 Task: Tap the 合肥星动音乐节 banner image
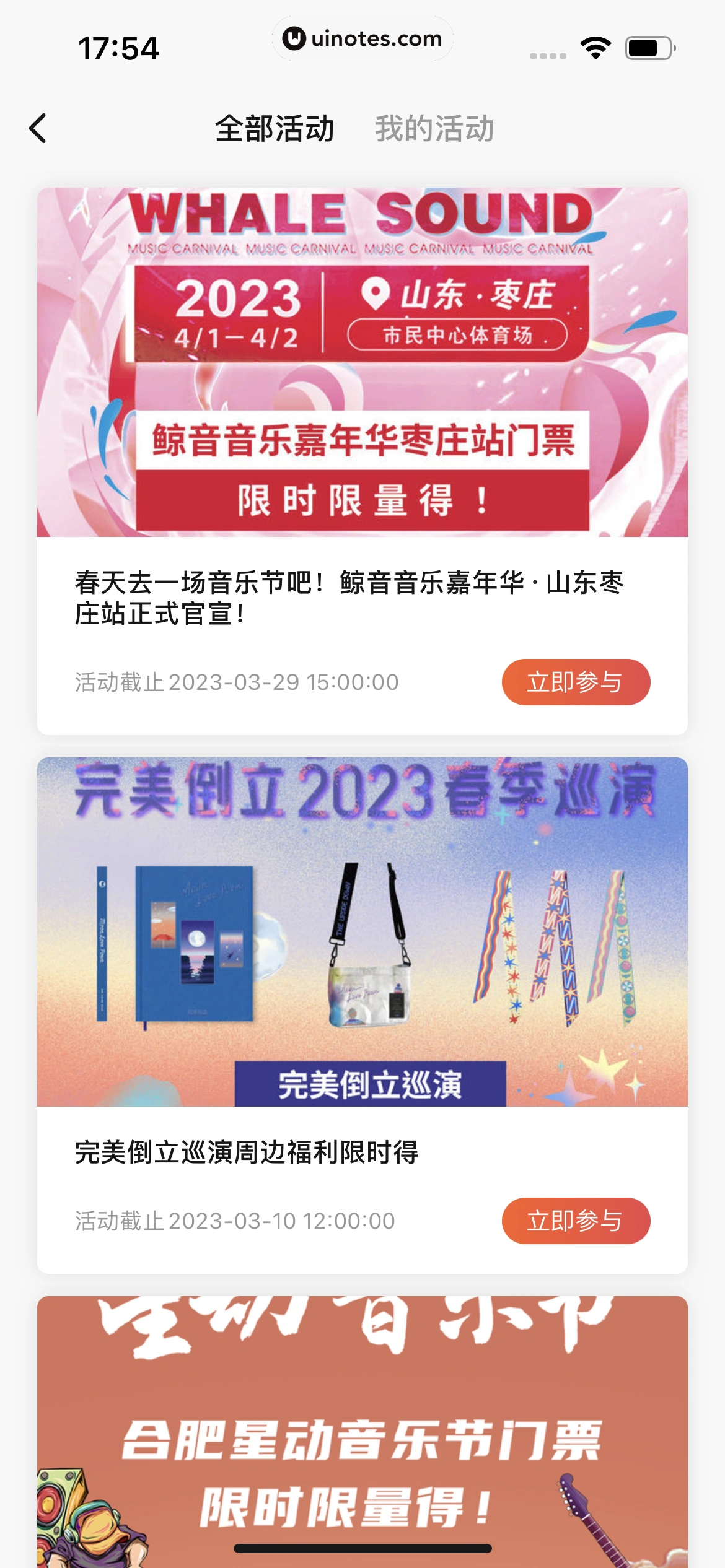362,1424
